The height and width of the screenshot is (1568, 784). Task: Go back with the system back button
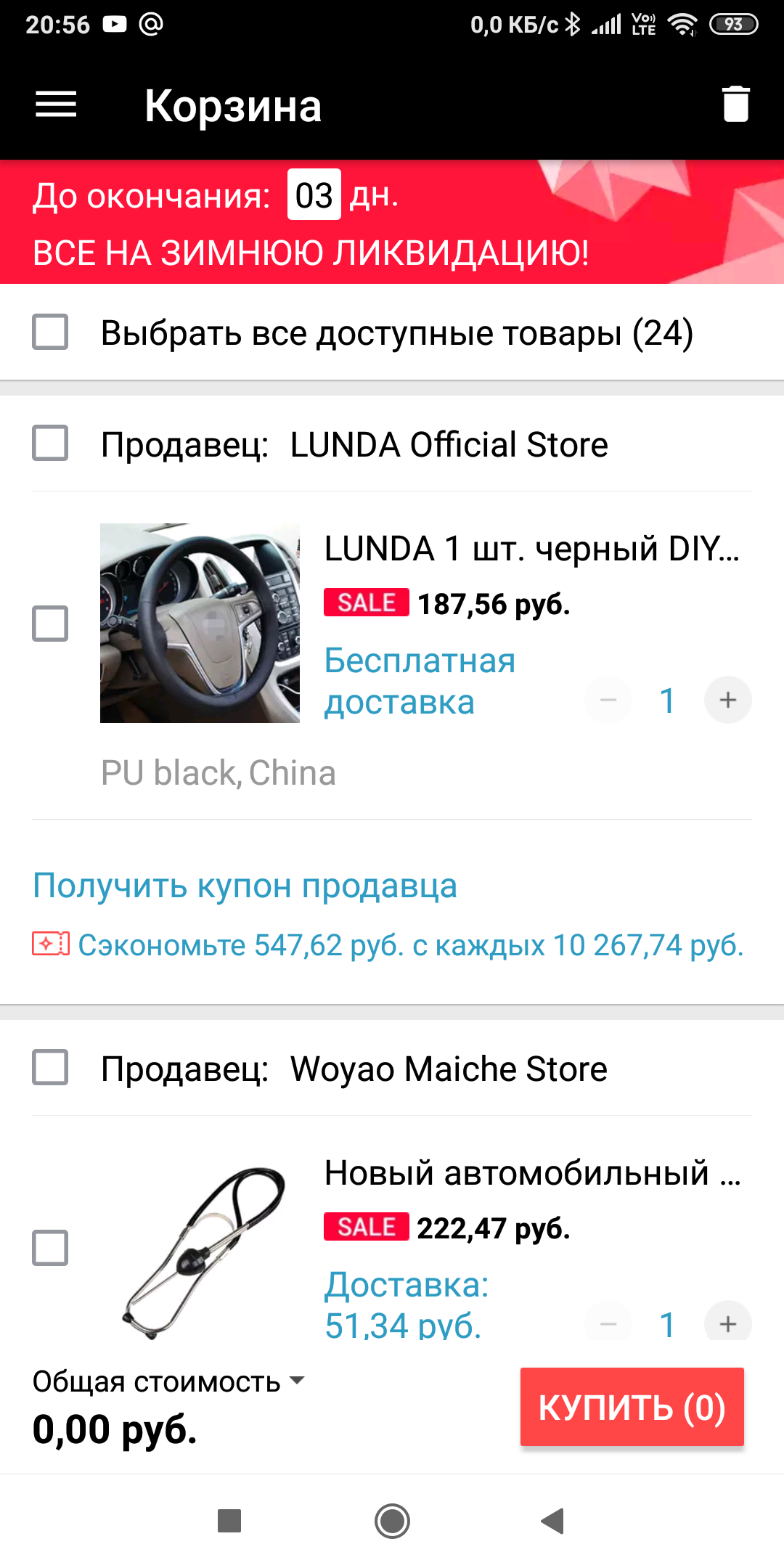[x=553, y=1521]
